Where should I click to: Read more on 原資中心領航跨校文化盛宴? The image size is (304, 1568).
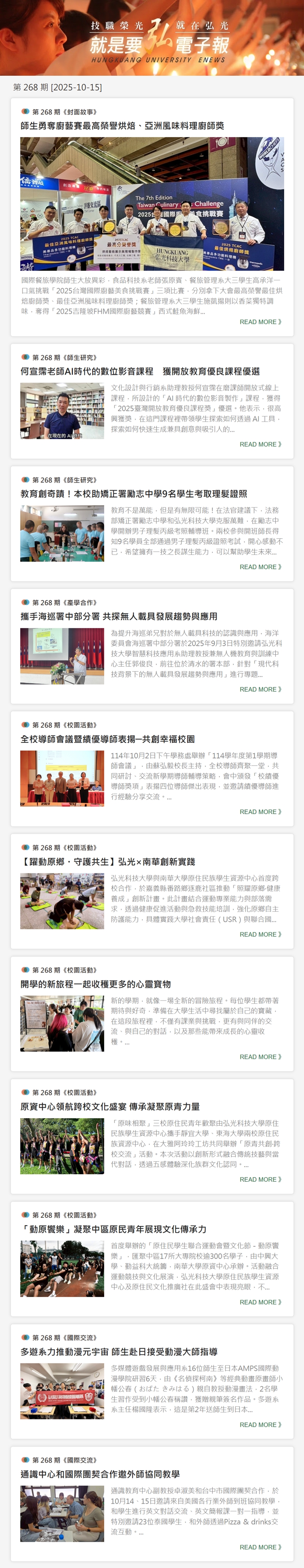(x=260, y=1179)
